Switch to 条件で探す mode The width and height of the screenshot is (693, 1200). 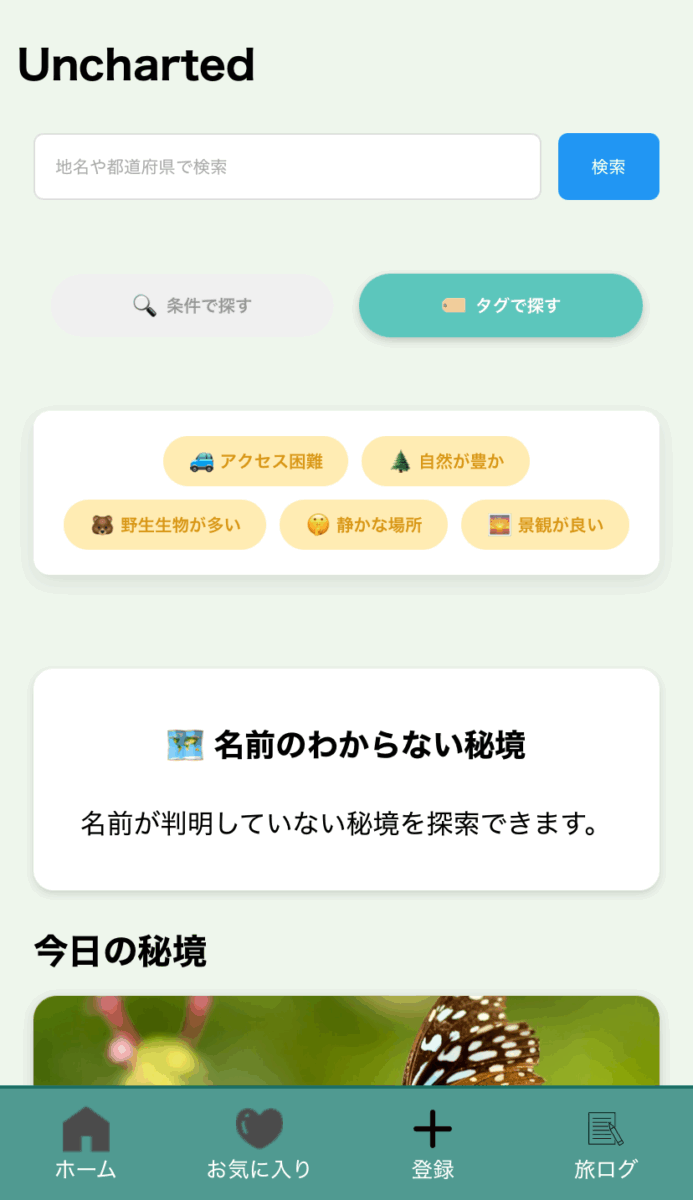pyautogui.click(x=192, y=306)
